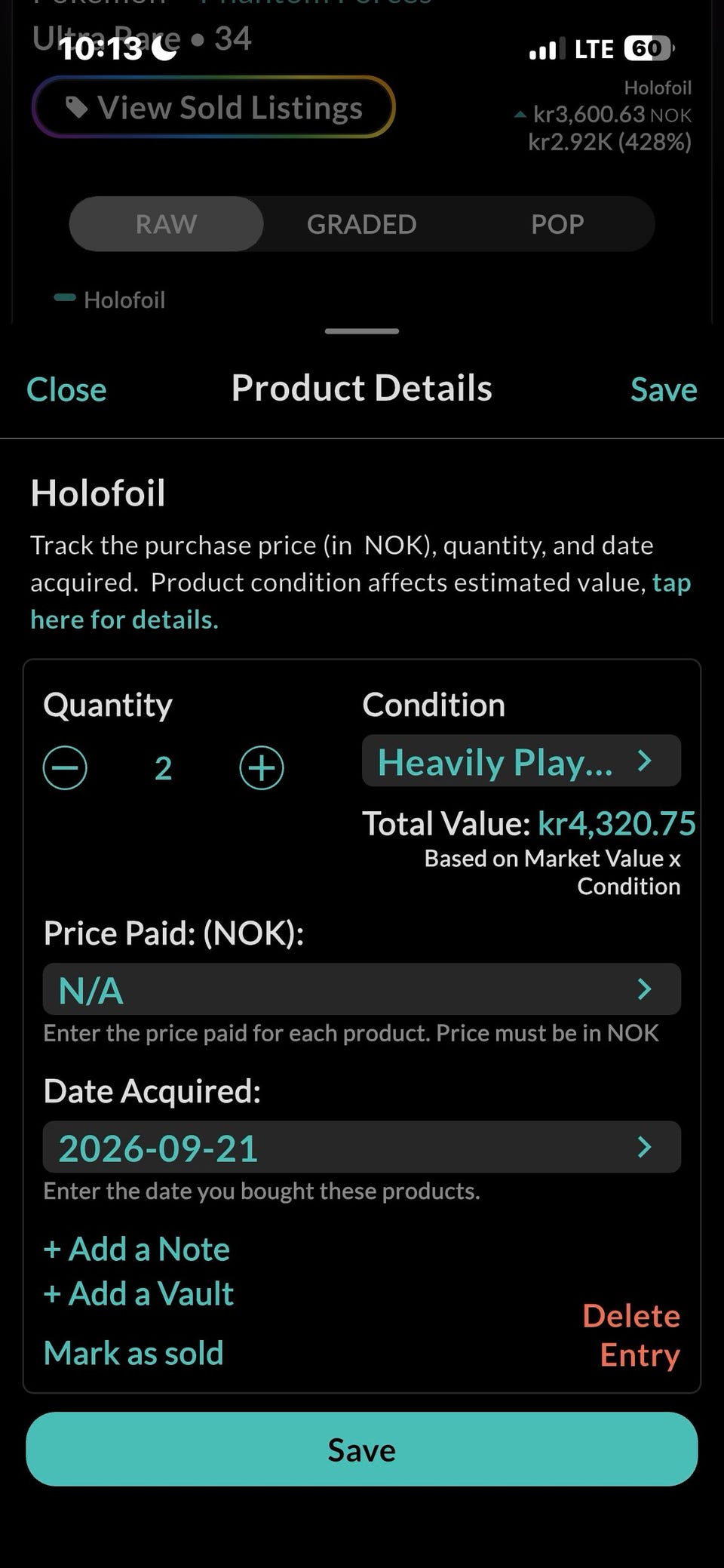Image resolution: width=724 pixels, height=1568 pixels.
Task: Add a Note to this entry
Action: pos(137,1249)
